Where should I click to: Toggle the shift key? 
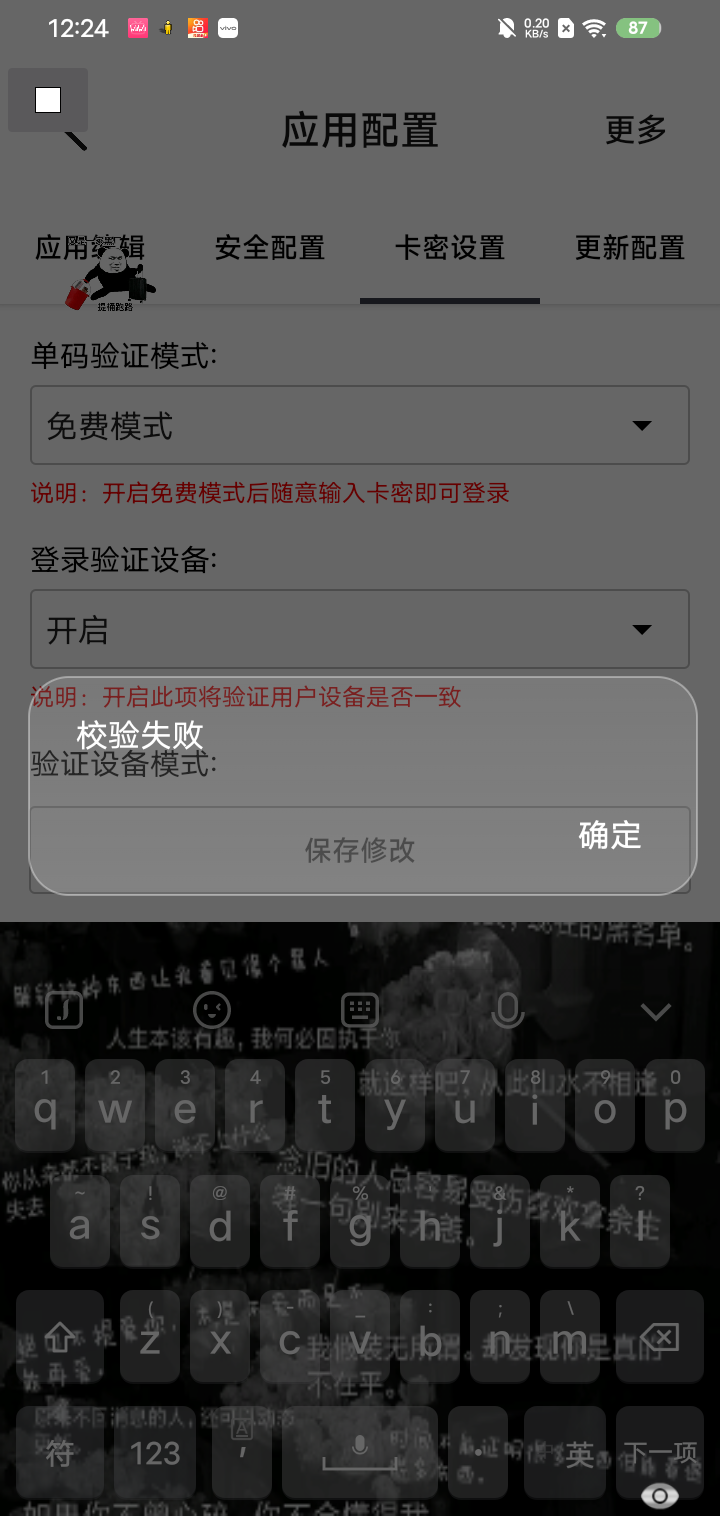(x=60, y=1337)
